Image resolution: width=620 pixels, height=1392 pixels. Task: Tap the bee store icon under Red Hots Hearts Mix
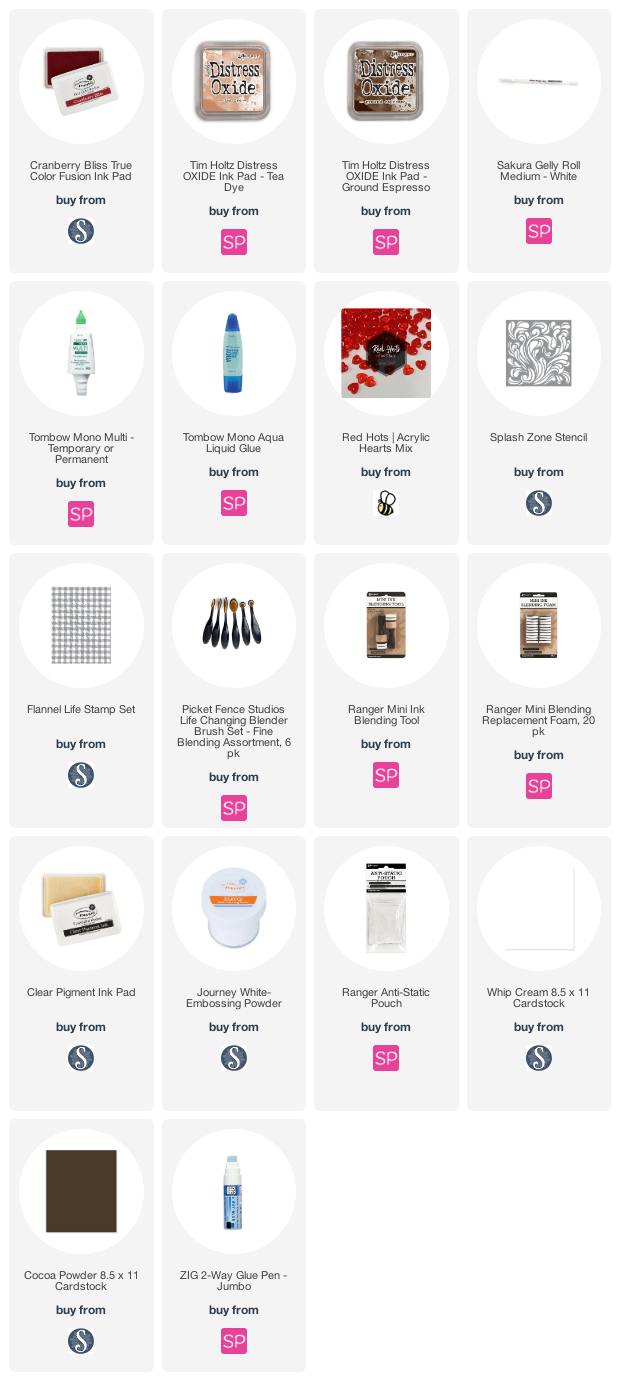pos(386,503)
